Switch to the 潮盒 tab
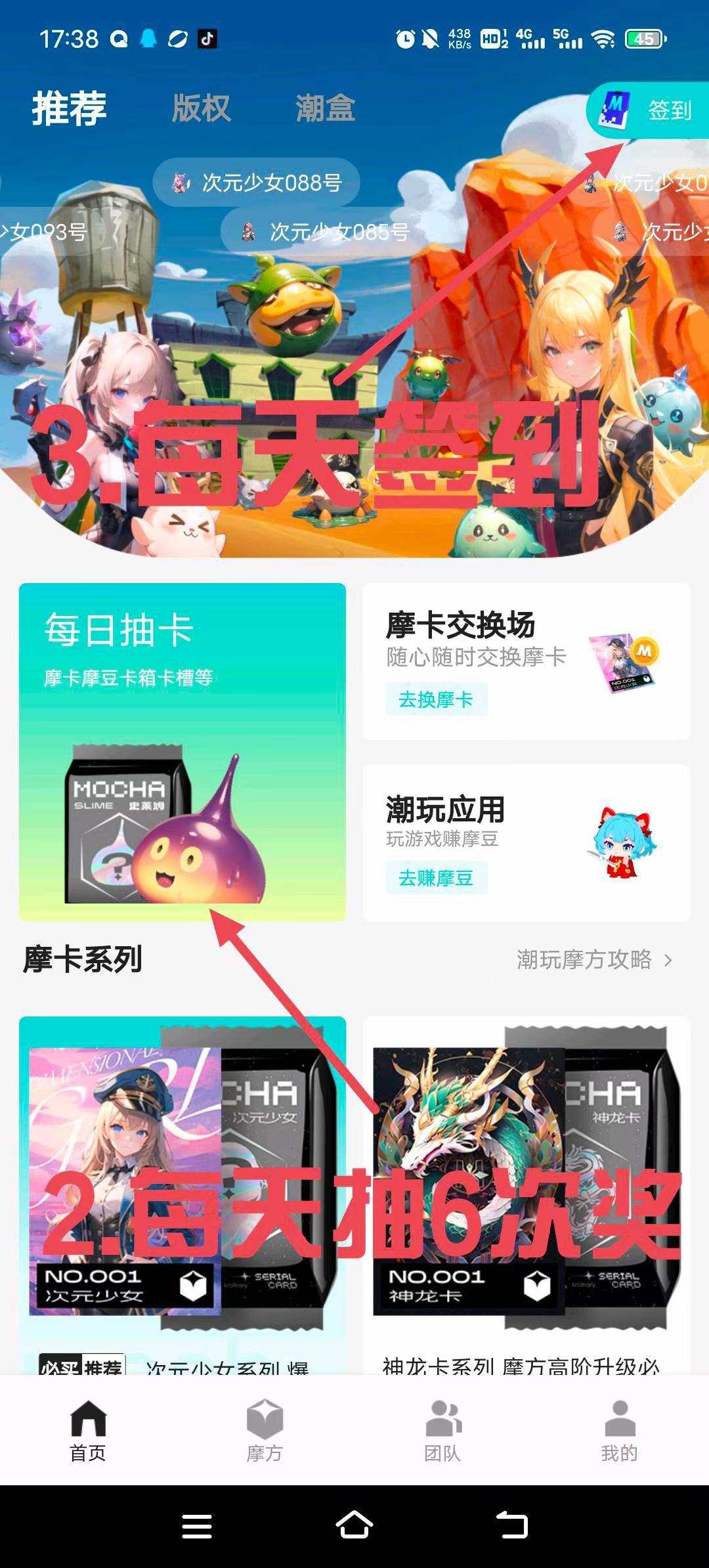This screenshot has height=1568, width=709. 325,108
